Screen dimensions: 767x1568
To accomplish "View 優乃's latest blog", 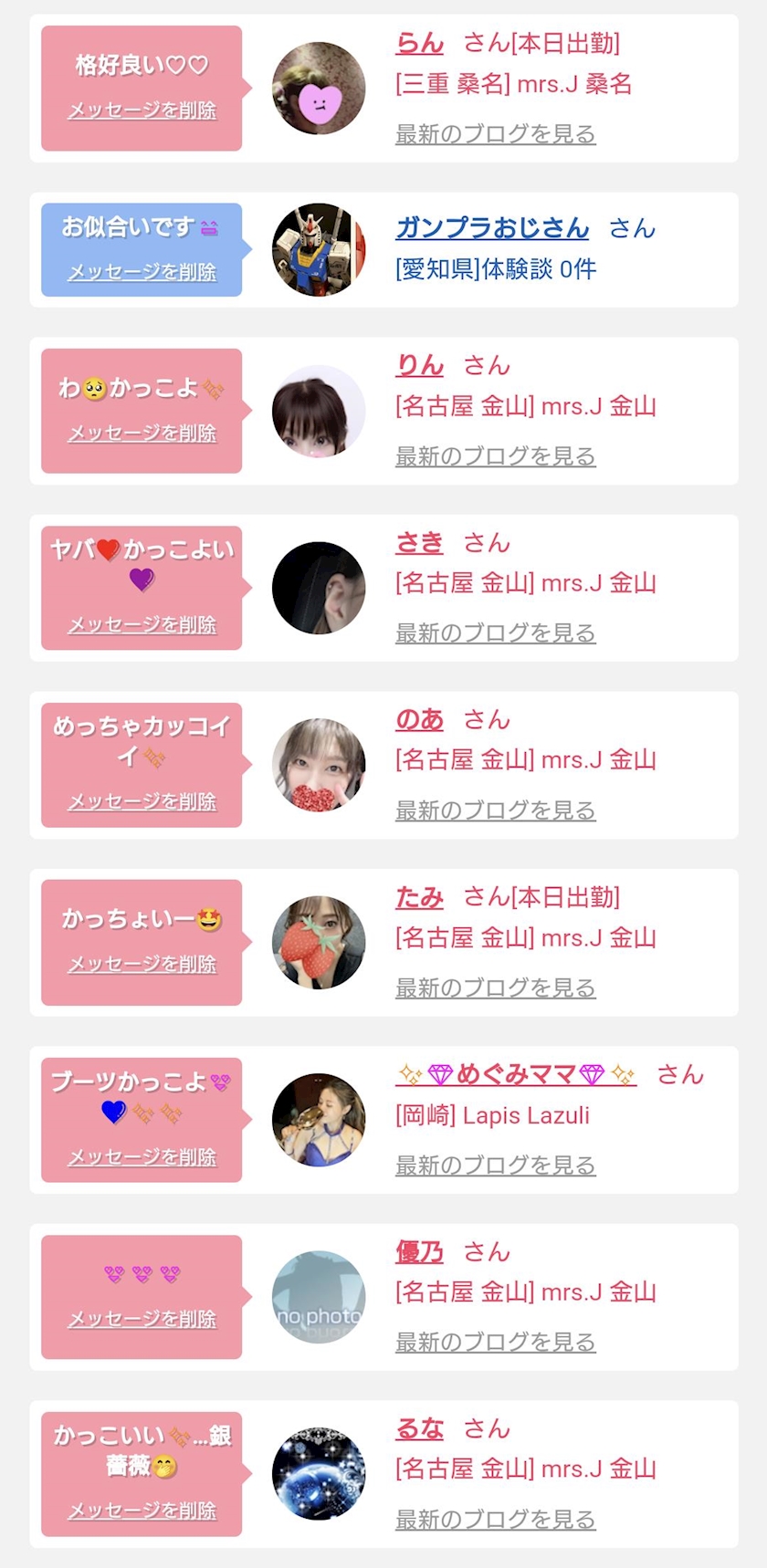I will tap(495, 1343).
